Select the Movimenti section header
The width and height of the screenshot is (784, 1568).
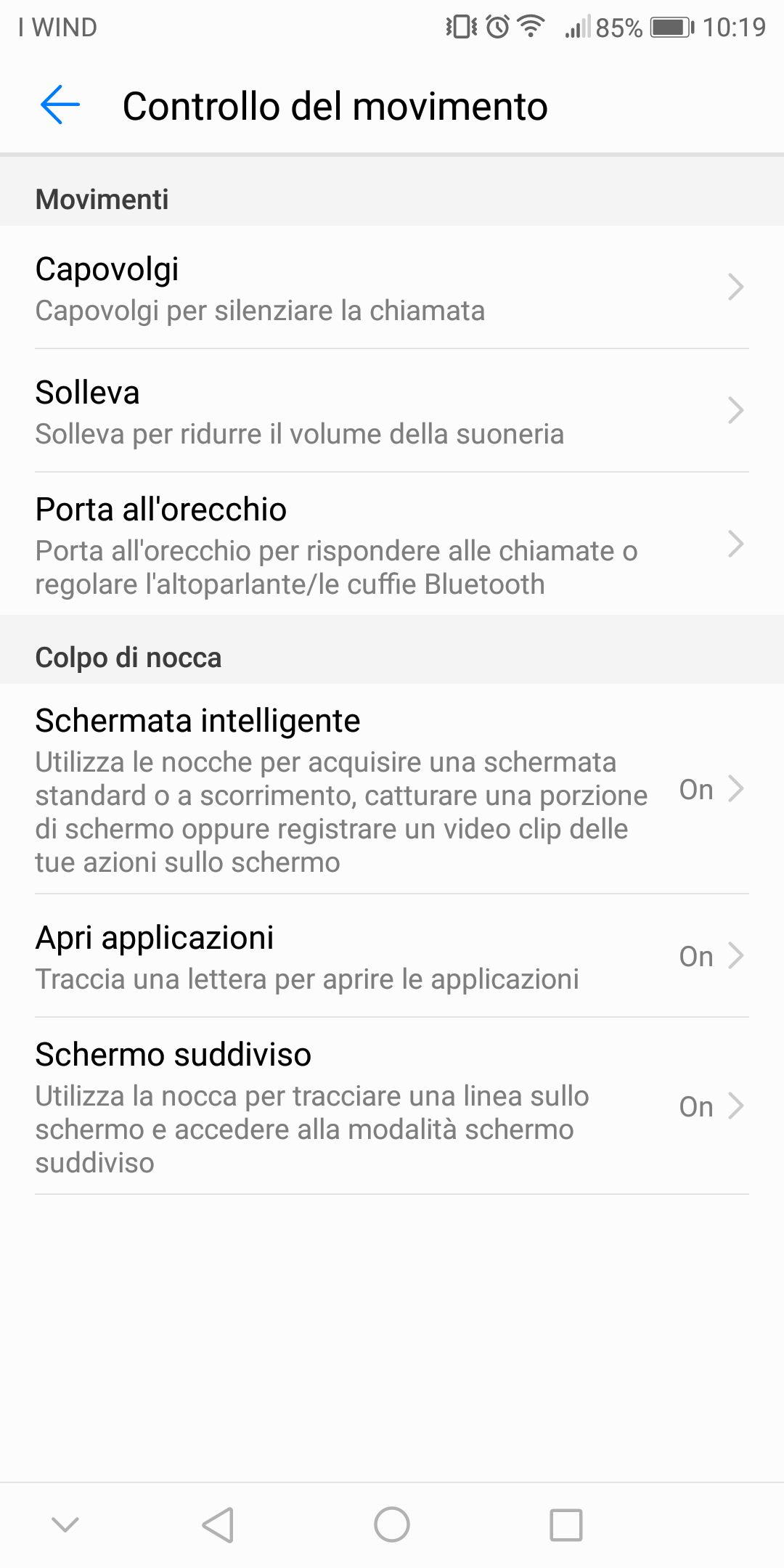[x=102, y=198]
